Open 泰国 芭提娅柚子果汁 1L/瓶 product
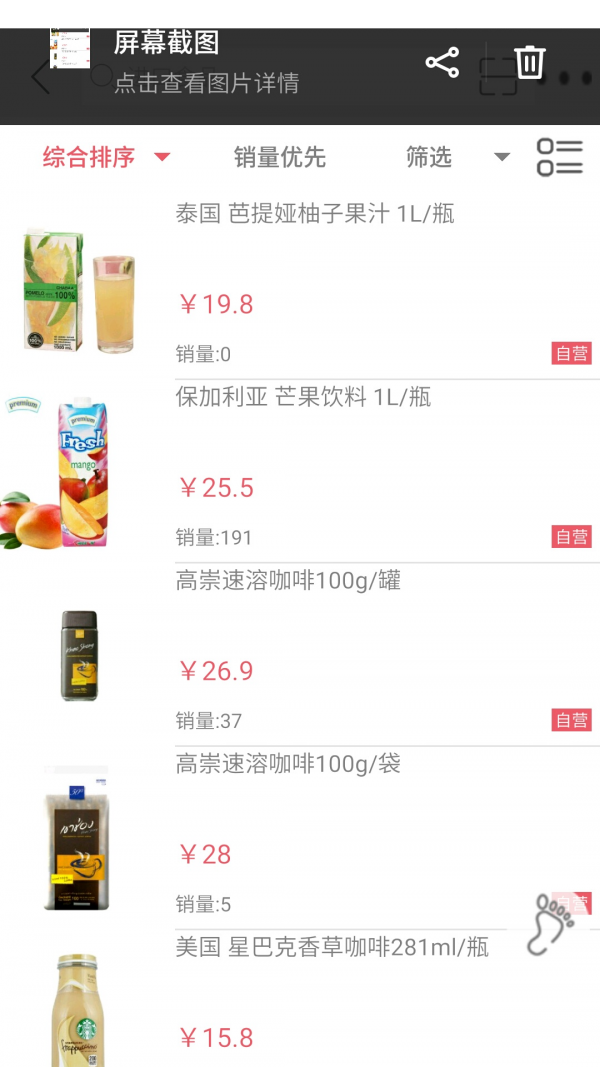This screenshot has height=1067, width=600. [x=315, y=213]
